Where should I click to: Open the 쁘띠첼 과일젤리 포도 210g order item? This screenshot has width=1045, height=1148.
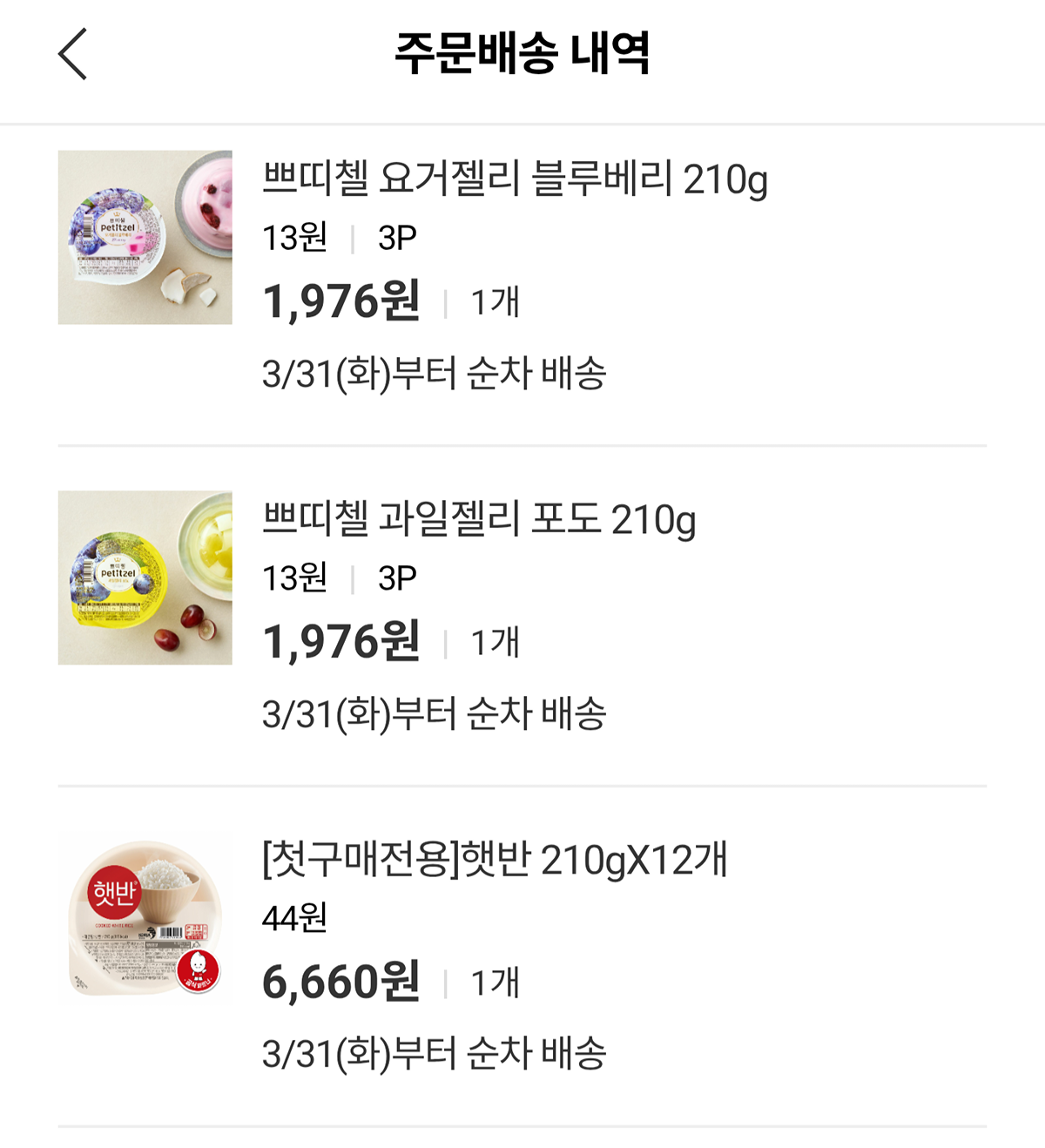[x=479, y=520]
